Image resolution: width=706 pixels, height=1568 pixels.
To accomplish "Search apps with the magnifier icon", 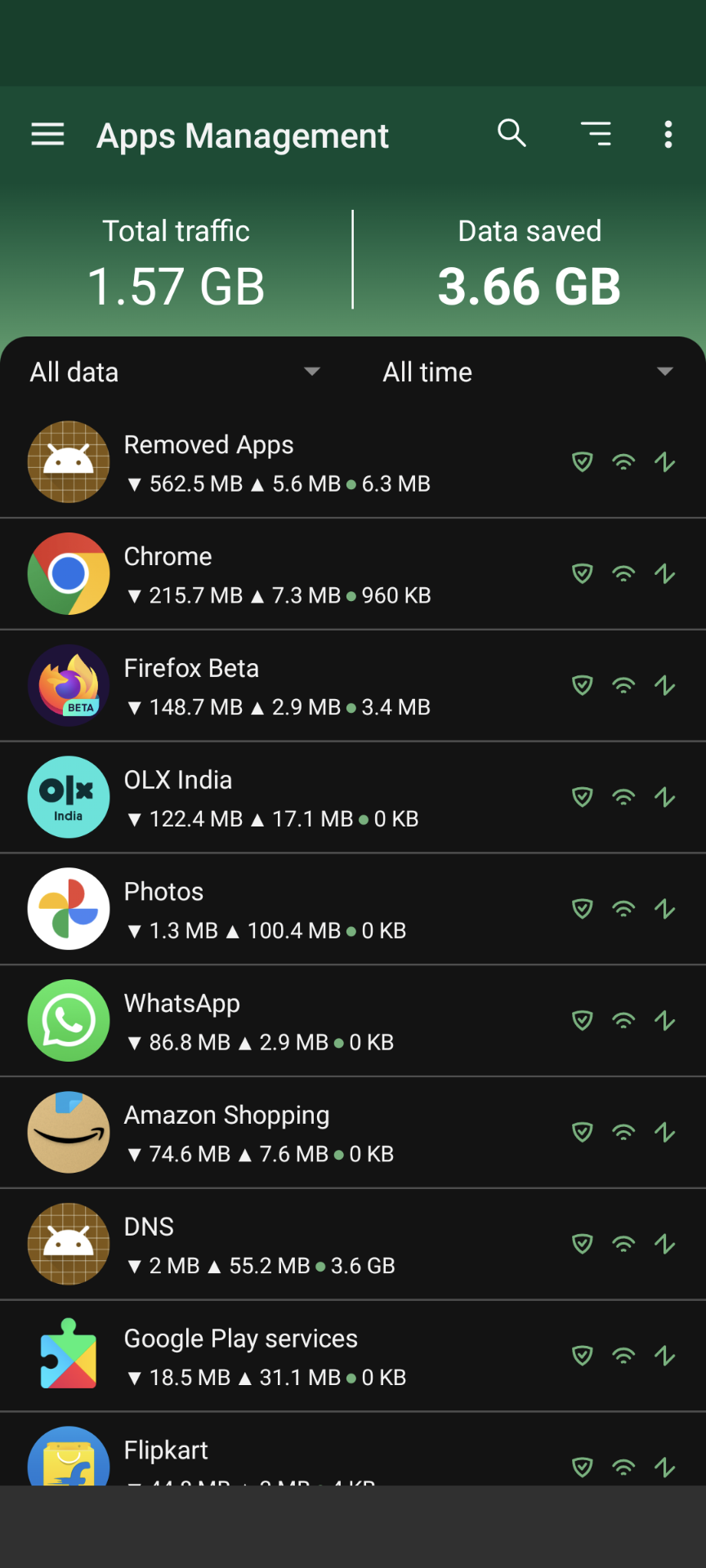I will pyautogui.click(x=512, y=133).
